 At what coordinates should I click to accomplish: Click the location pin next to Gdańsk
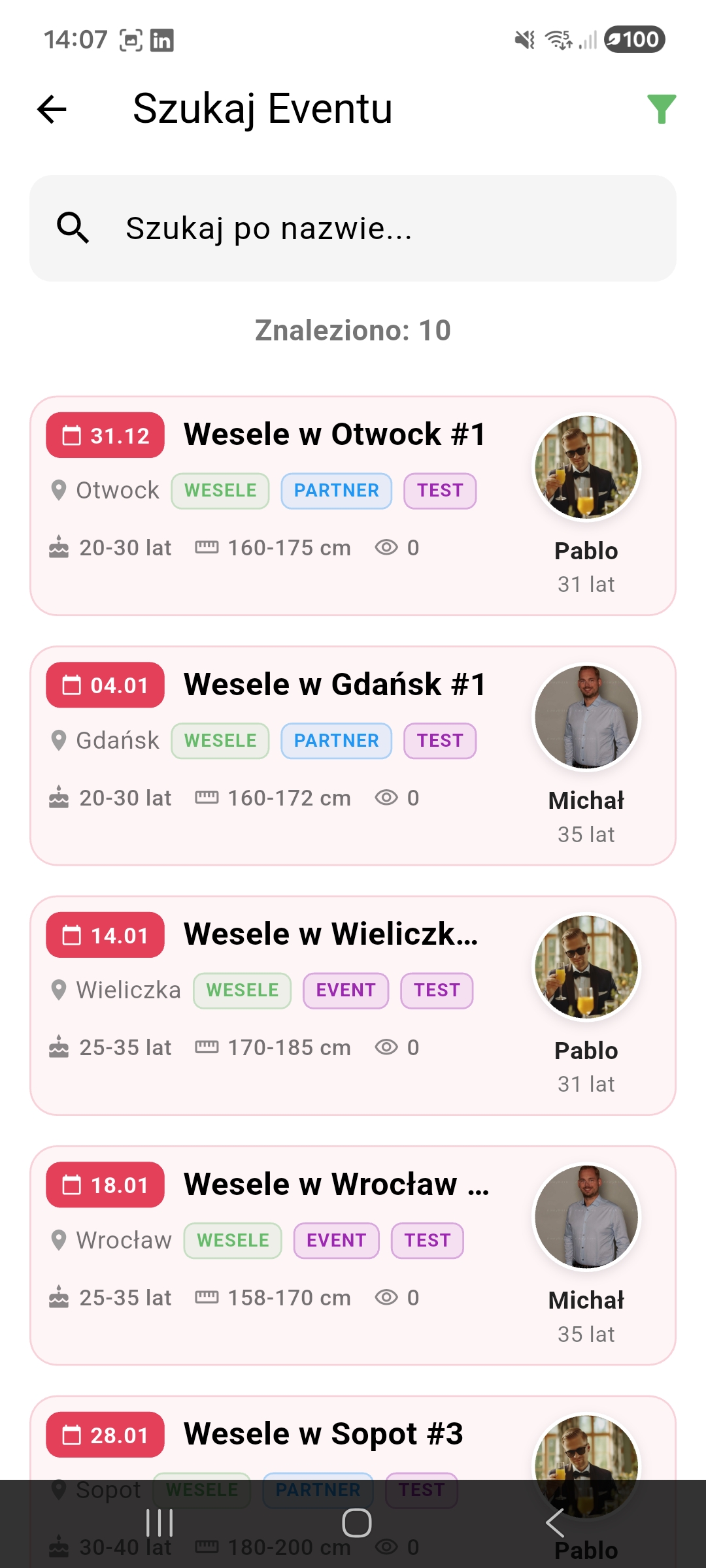(x=58, y=740)
